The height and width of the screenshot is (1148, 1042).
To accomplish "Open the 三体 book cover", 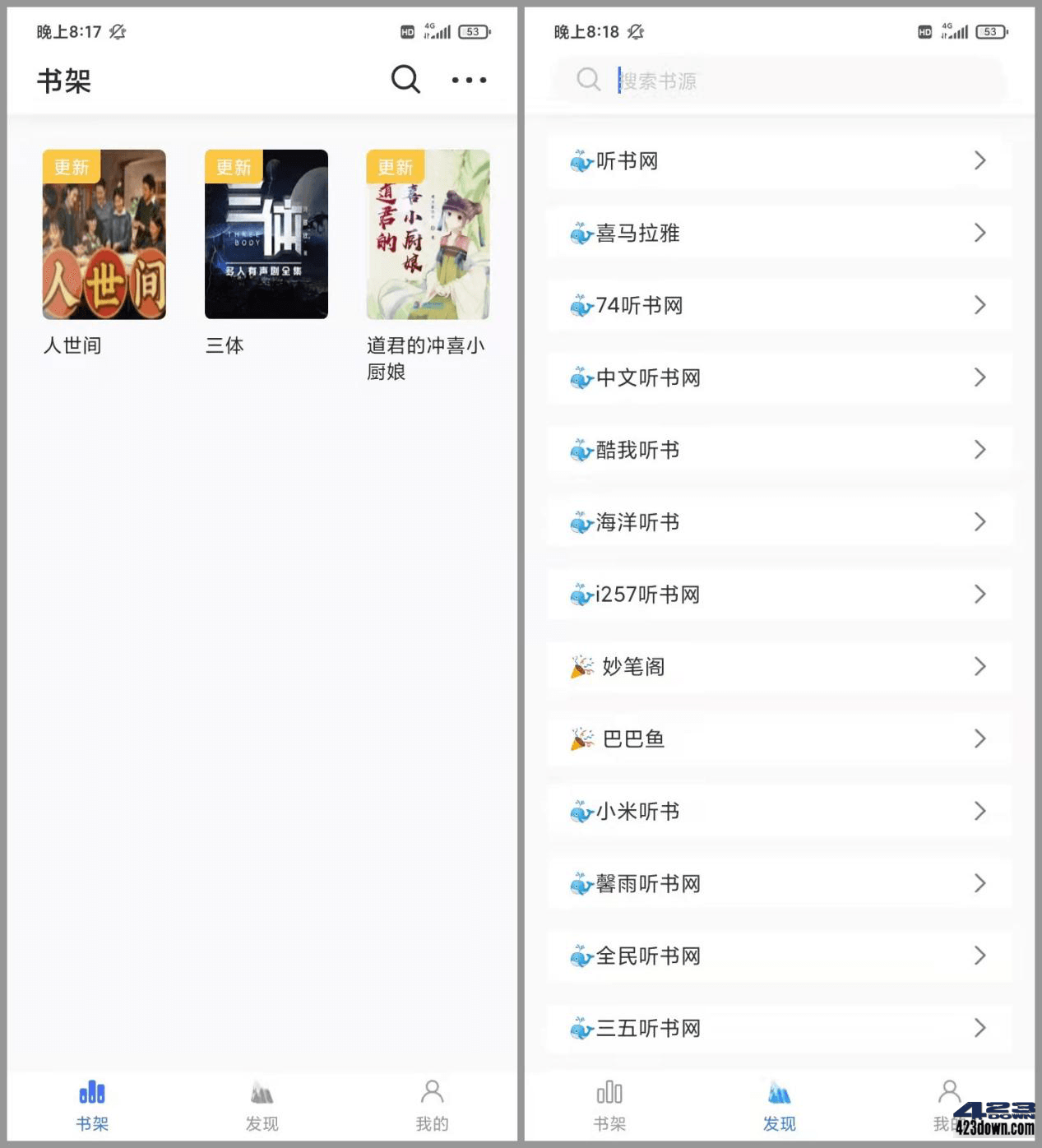I will (266, 234).
